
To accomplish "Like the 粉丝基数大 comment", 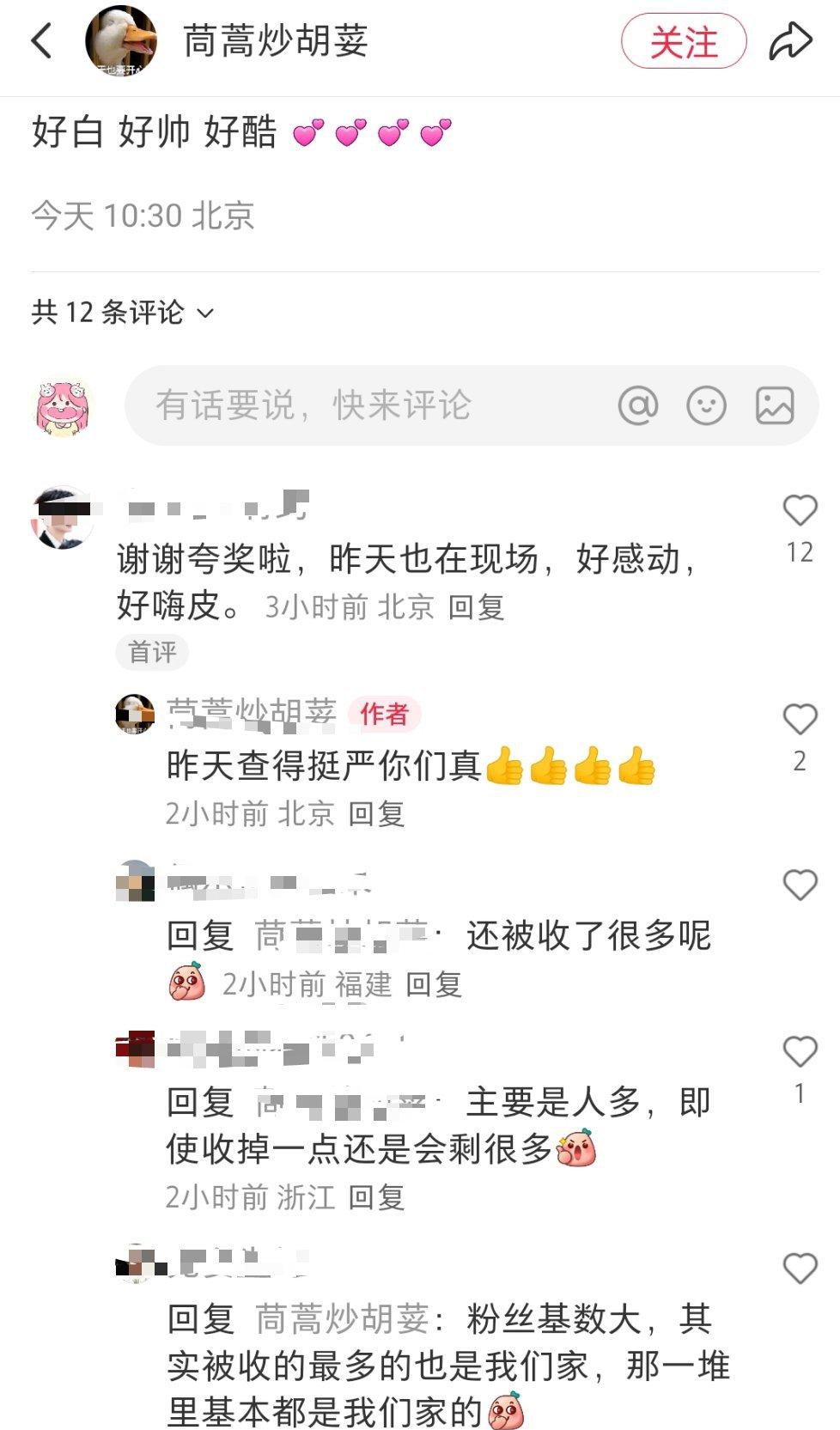I will click(800, 1269).
